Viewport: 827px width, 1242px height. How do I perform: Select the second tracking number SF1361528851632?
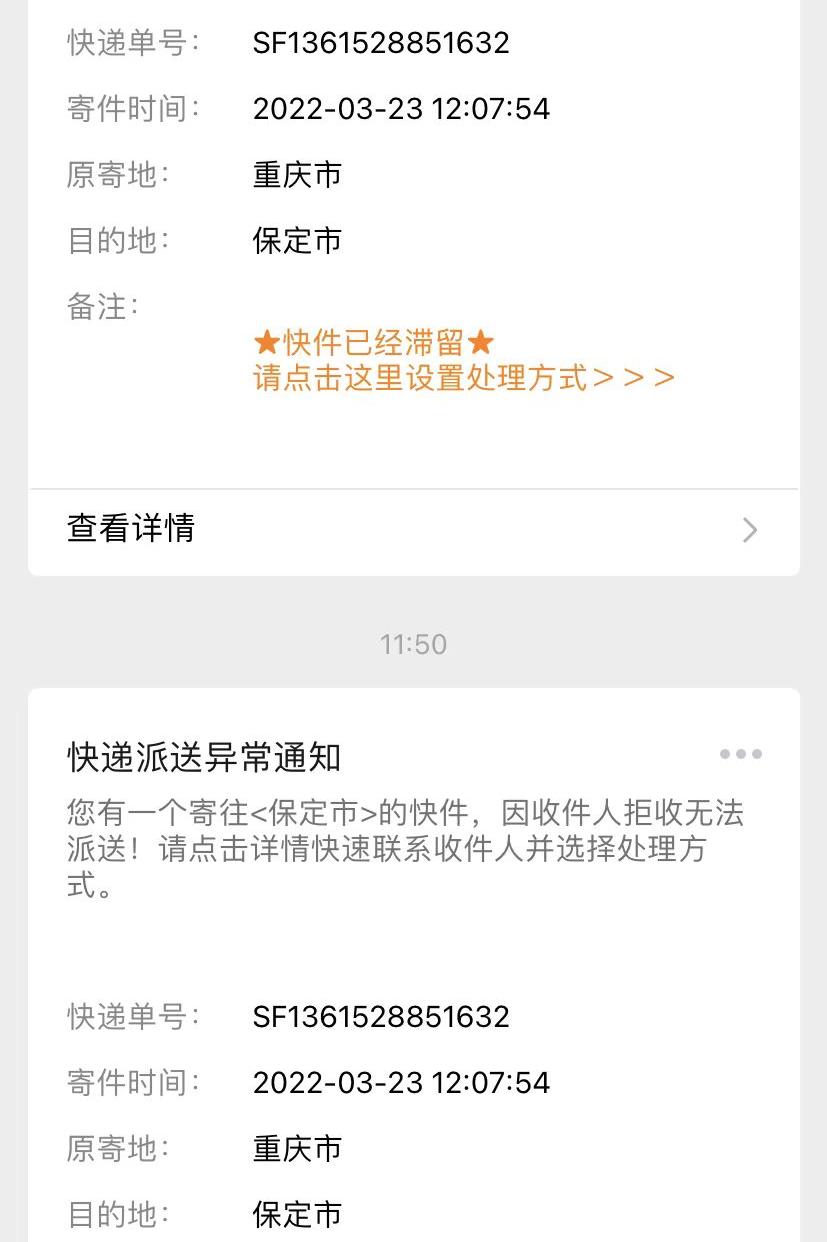point(380,1016)
